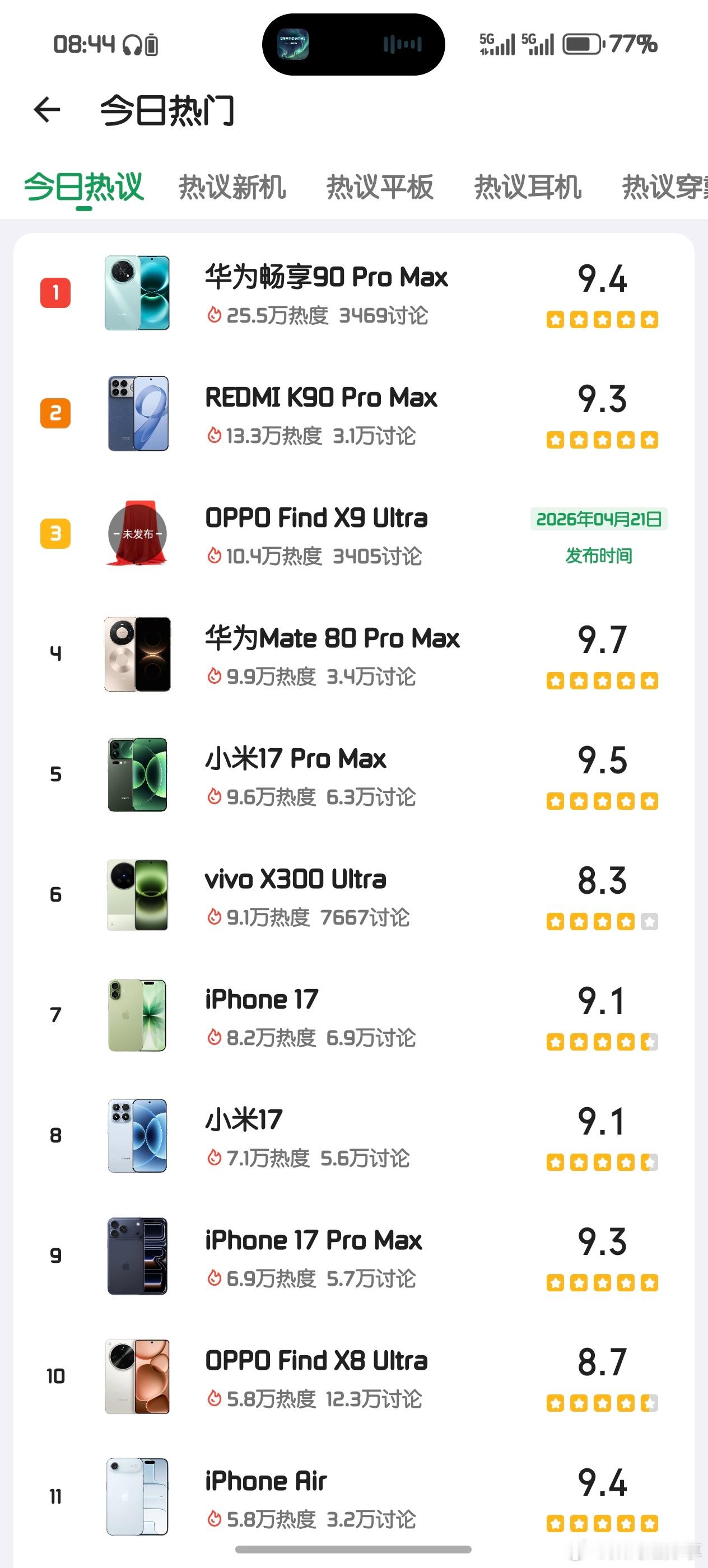The height and width of the screenshot is (1568, 708).
Task: Click the red rank 1 badge
Action: point(55,292)
